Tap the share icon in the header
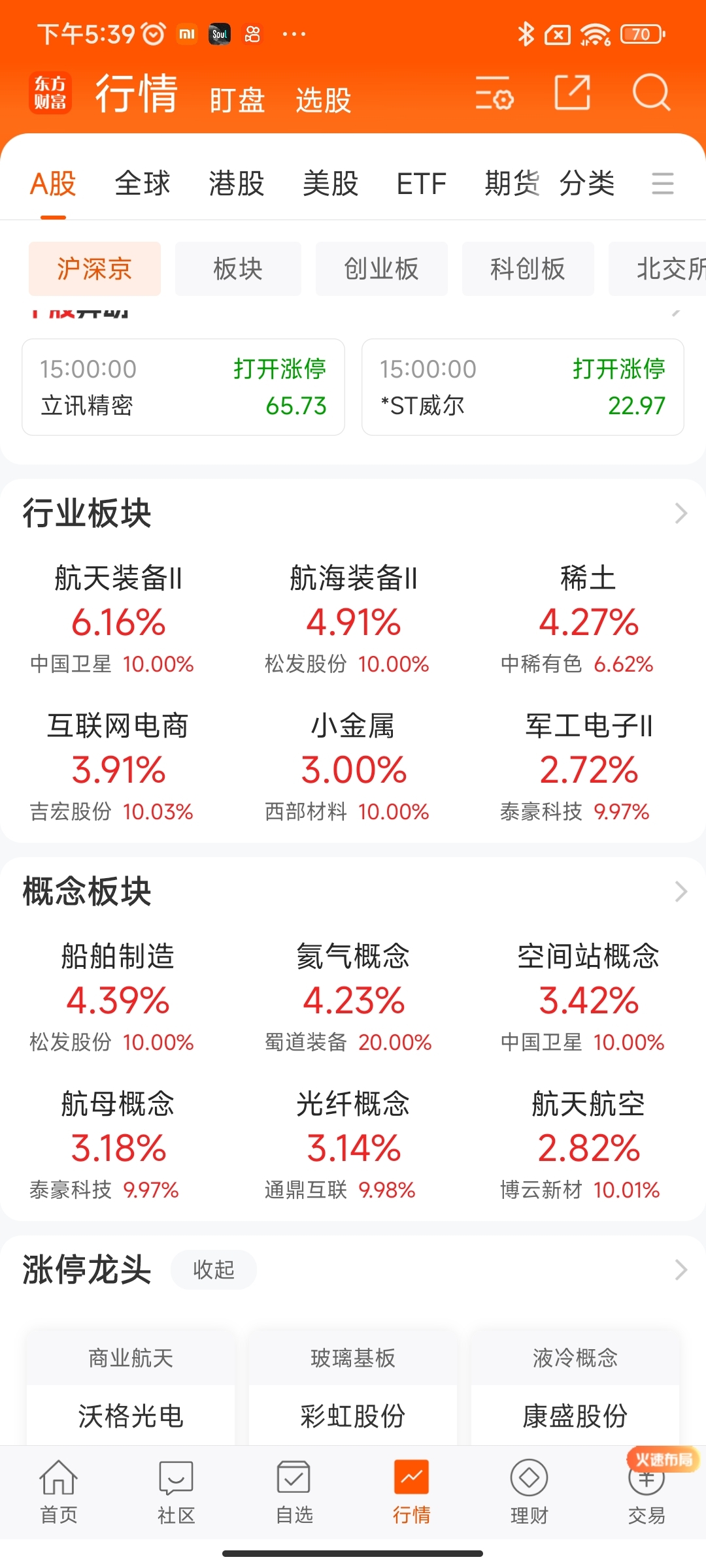Viewport: 706px width, 1568px height. pos(572,93)
